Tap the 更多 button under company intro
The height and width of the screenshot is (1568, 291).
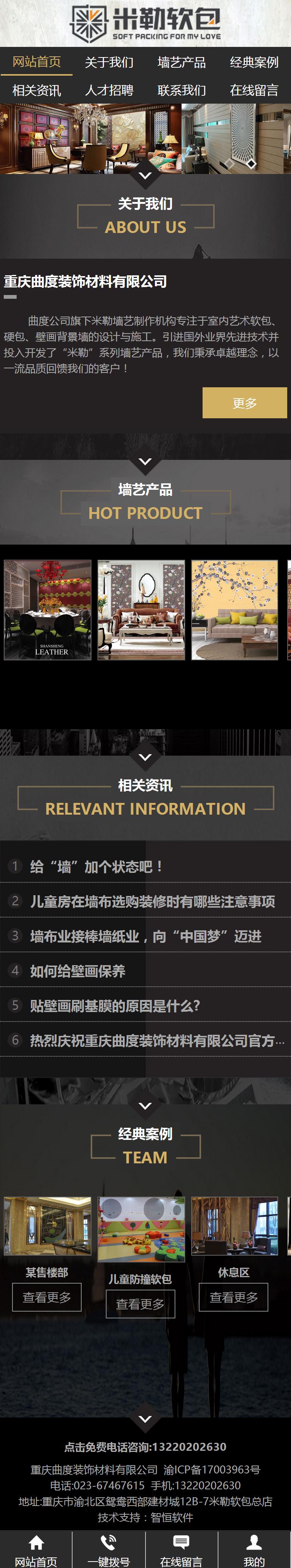(x=244, y=403)
